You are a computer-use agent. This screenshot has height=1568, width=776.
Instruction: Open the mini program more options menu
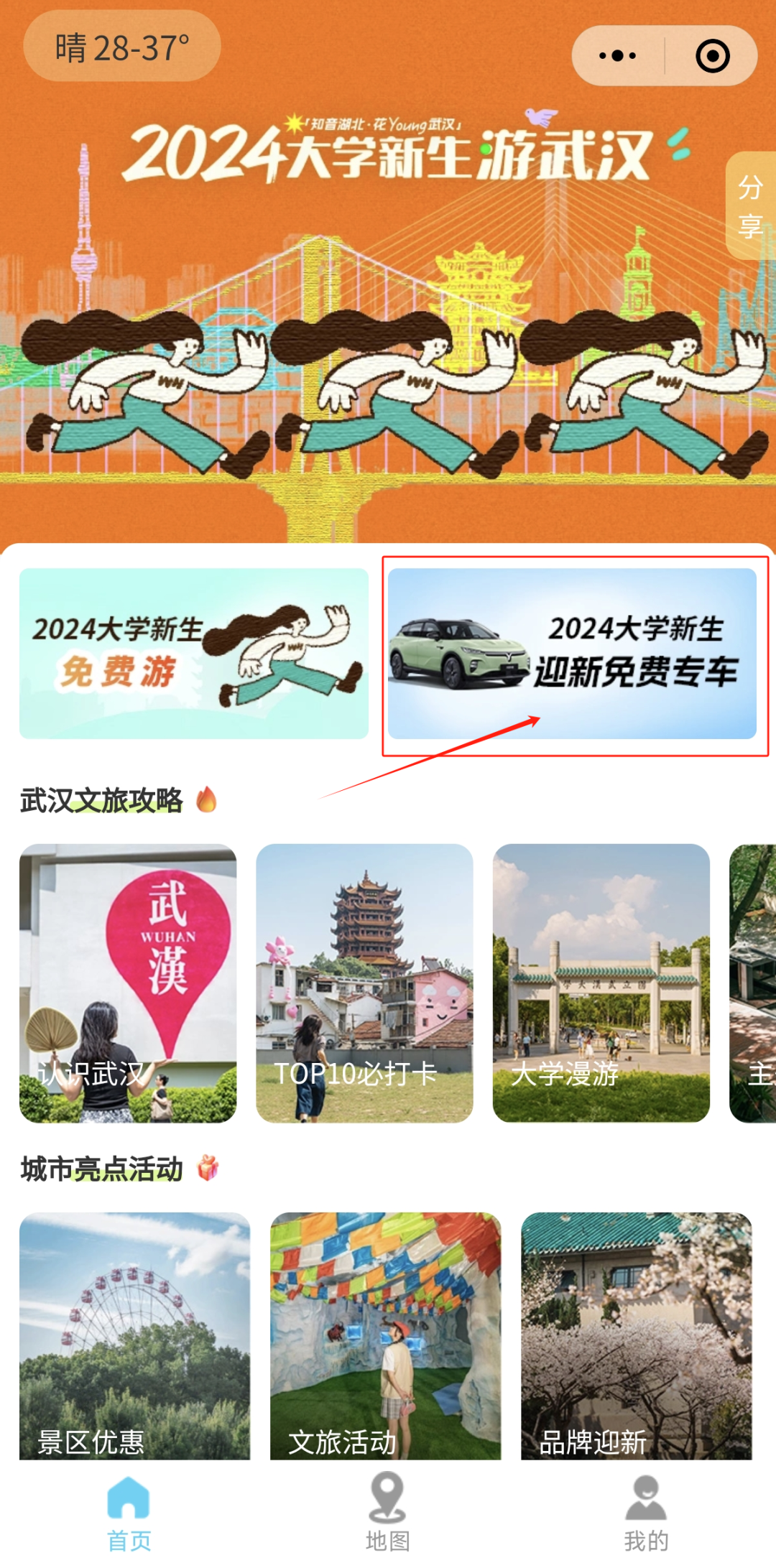tap(617, 56)
